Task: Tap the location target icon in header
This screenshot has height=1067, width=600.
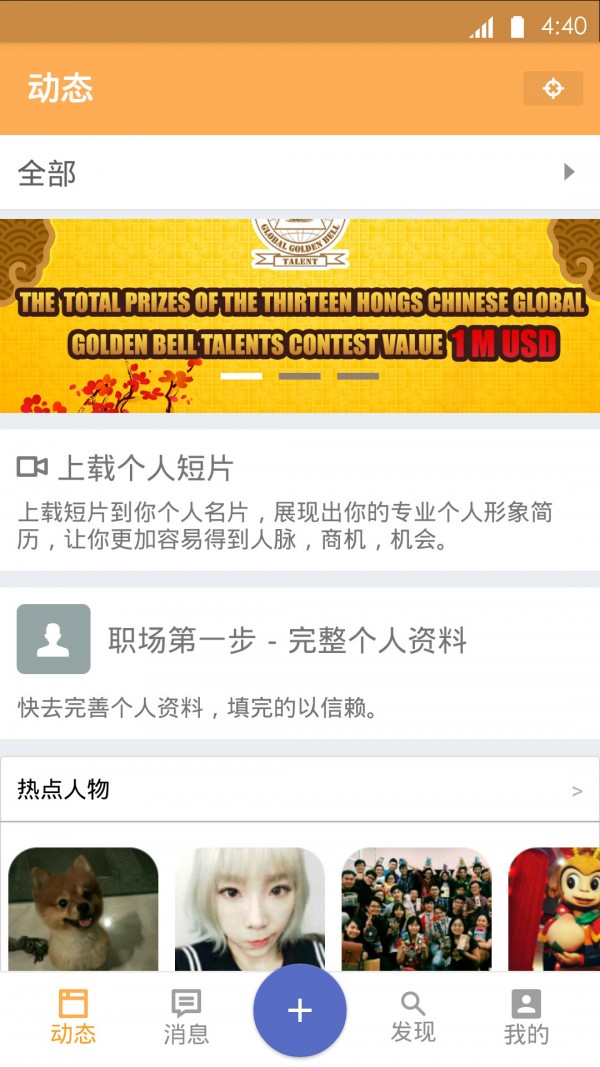Action: point(553,88)
